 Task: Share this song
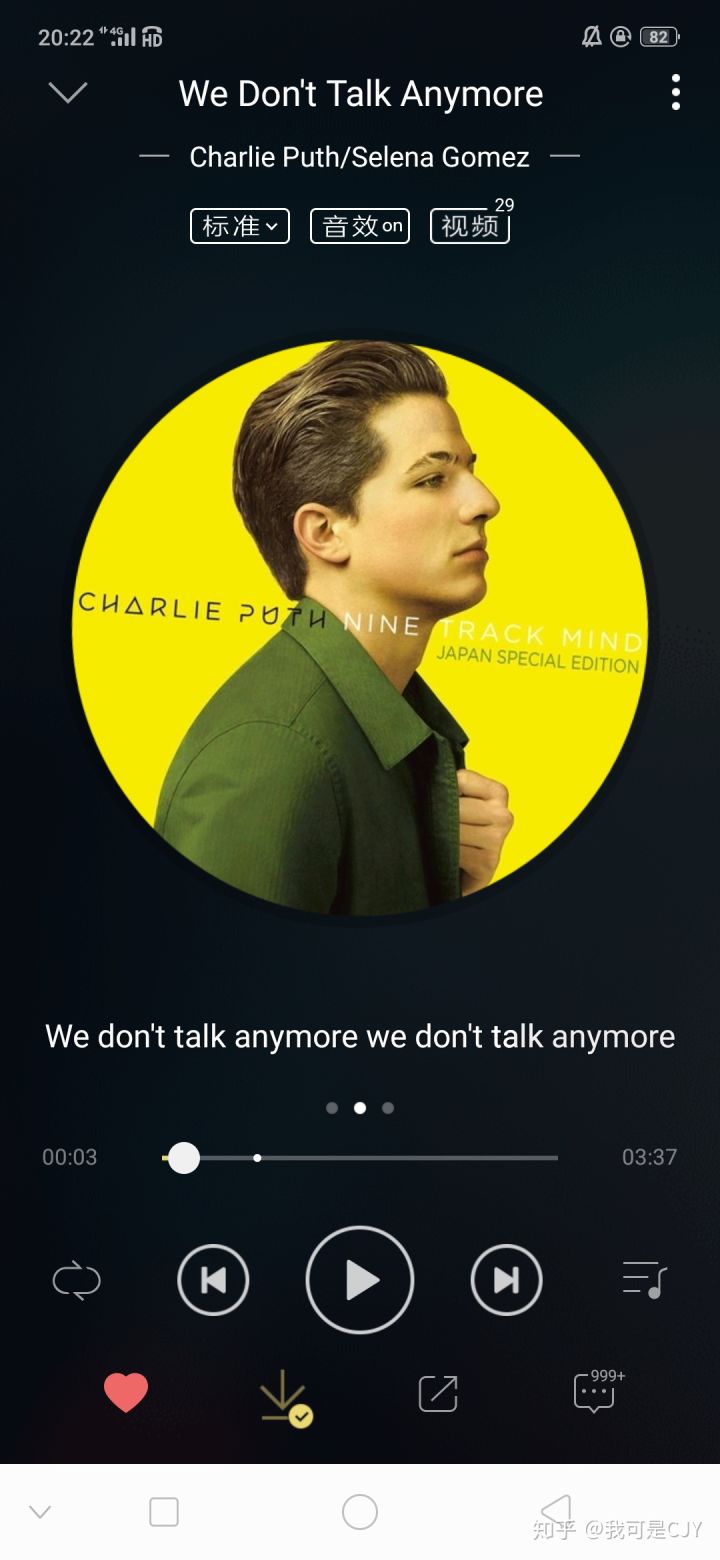[438, 1394]
